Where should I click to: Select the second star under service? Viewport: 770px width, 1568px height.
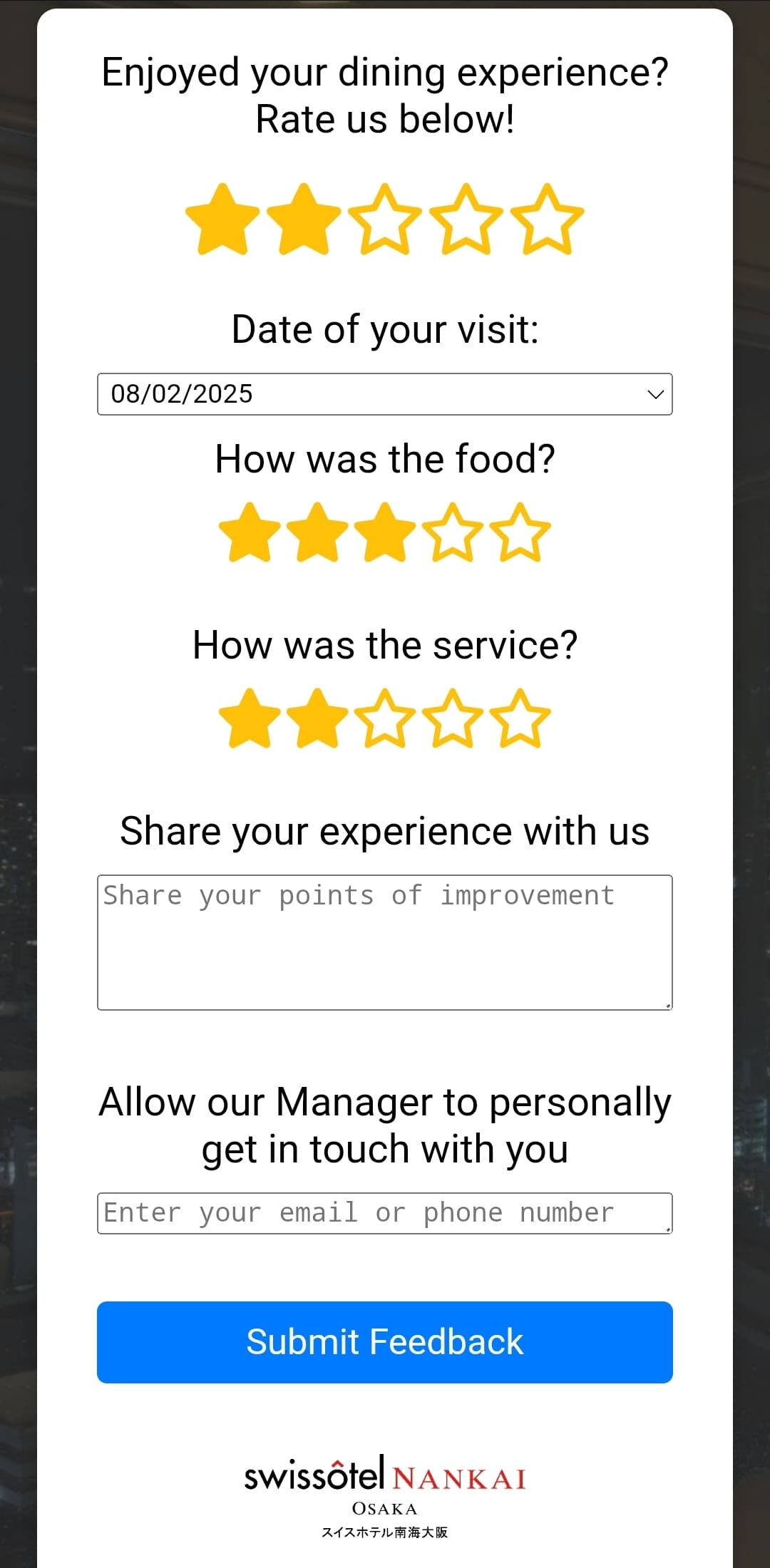[317, 721]
